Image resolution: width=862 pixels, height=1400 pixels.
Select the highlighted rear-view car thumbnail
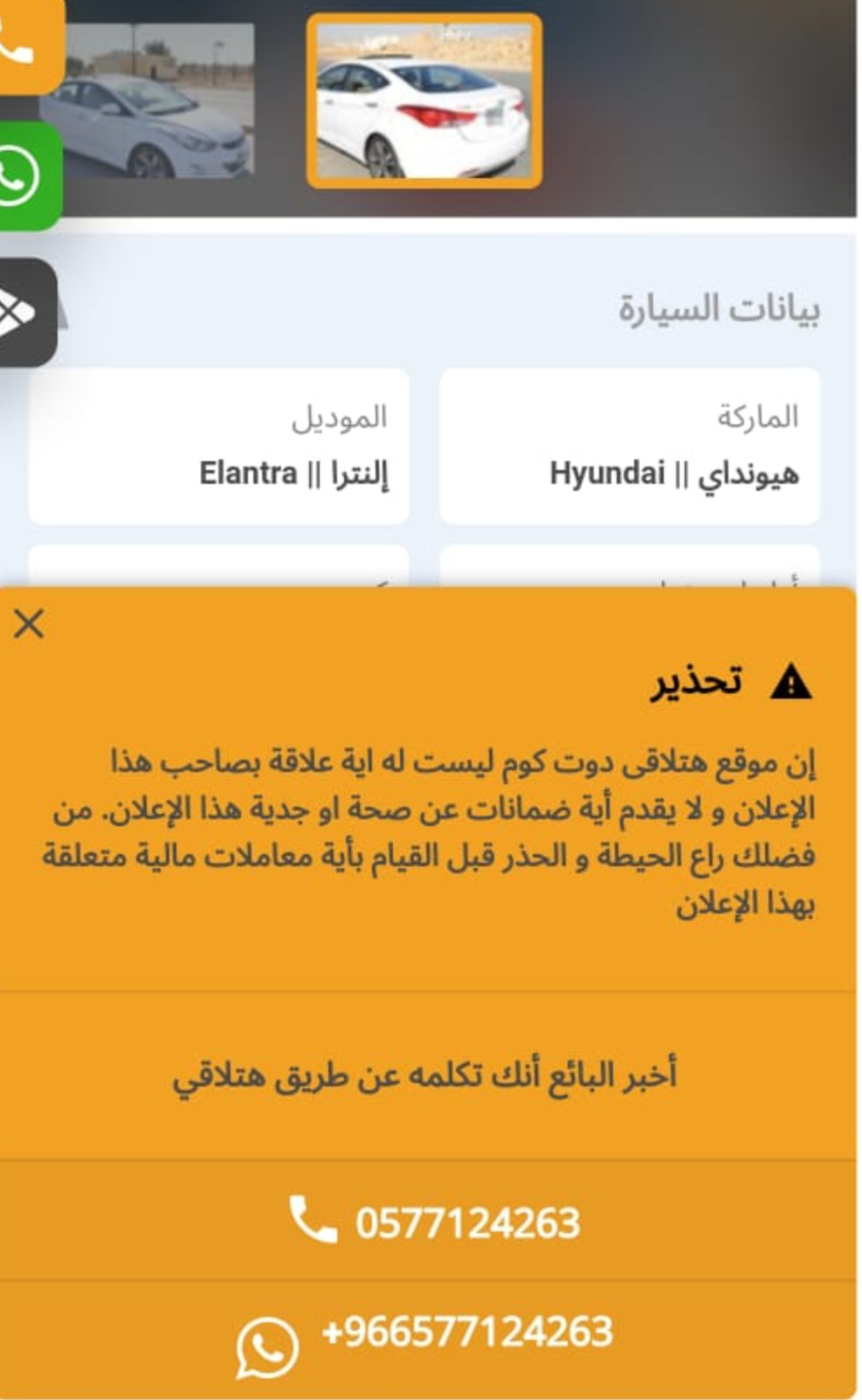pyautogui.click(x=424, y=101)
